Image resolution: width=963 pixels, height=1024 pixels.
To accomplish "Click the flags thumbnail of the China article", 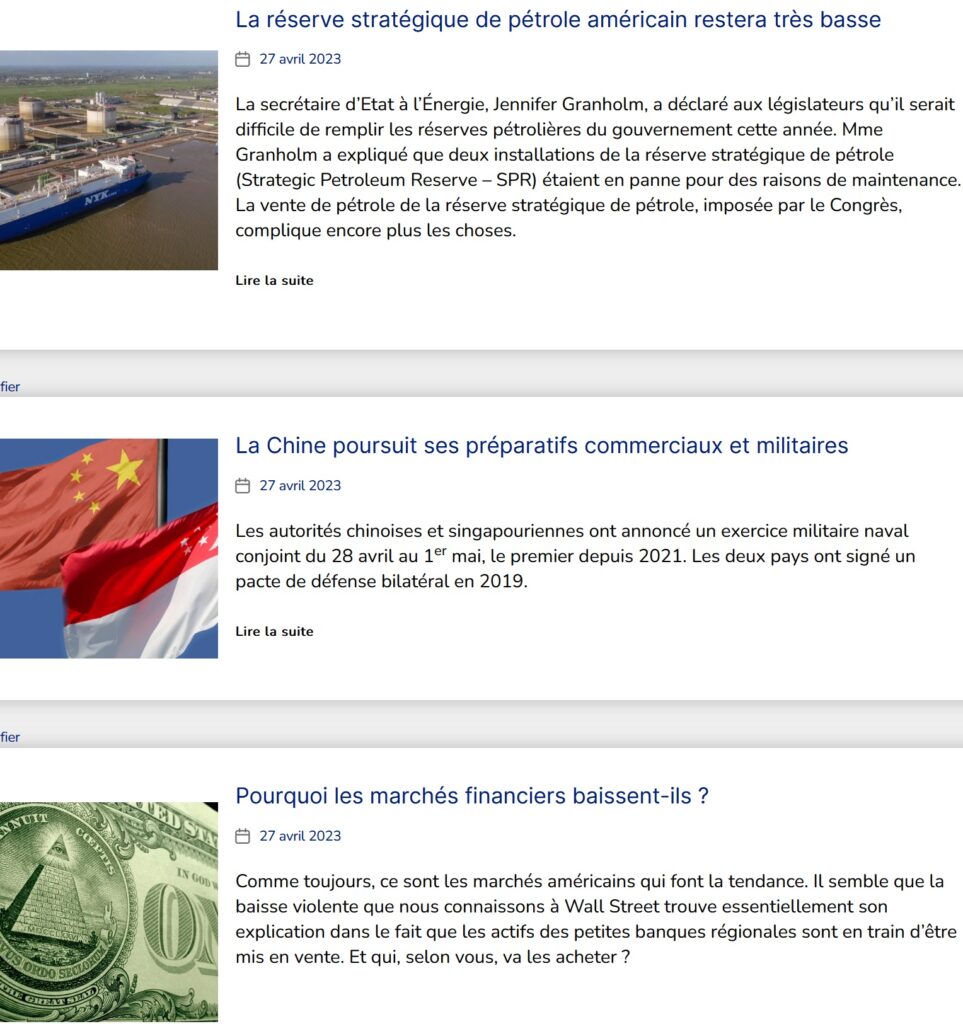I will 108,548.
